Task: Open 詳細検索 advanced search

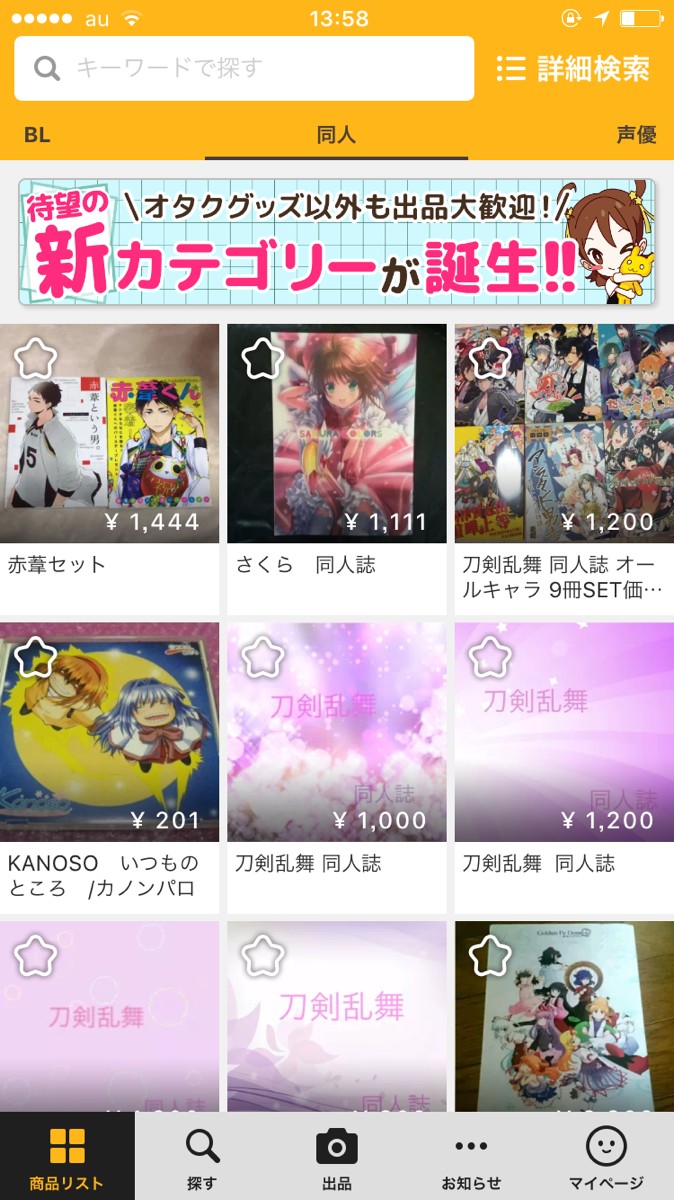Action: (x=574, y=69)
